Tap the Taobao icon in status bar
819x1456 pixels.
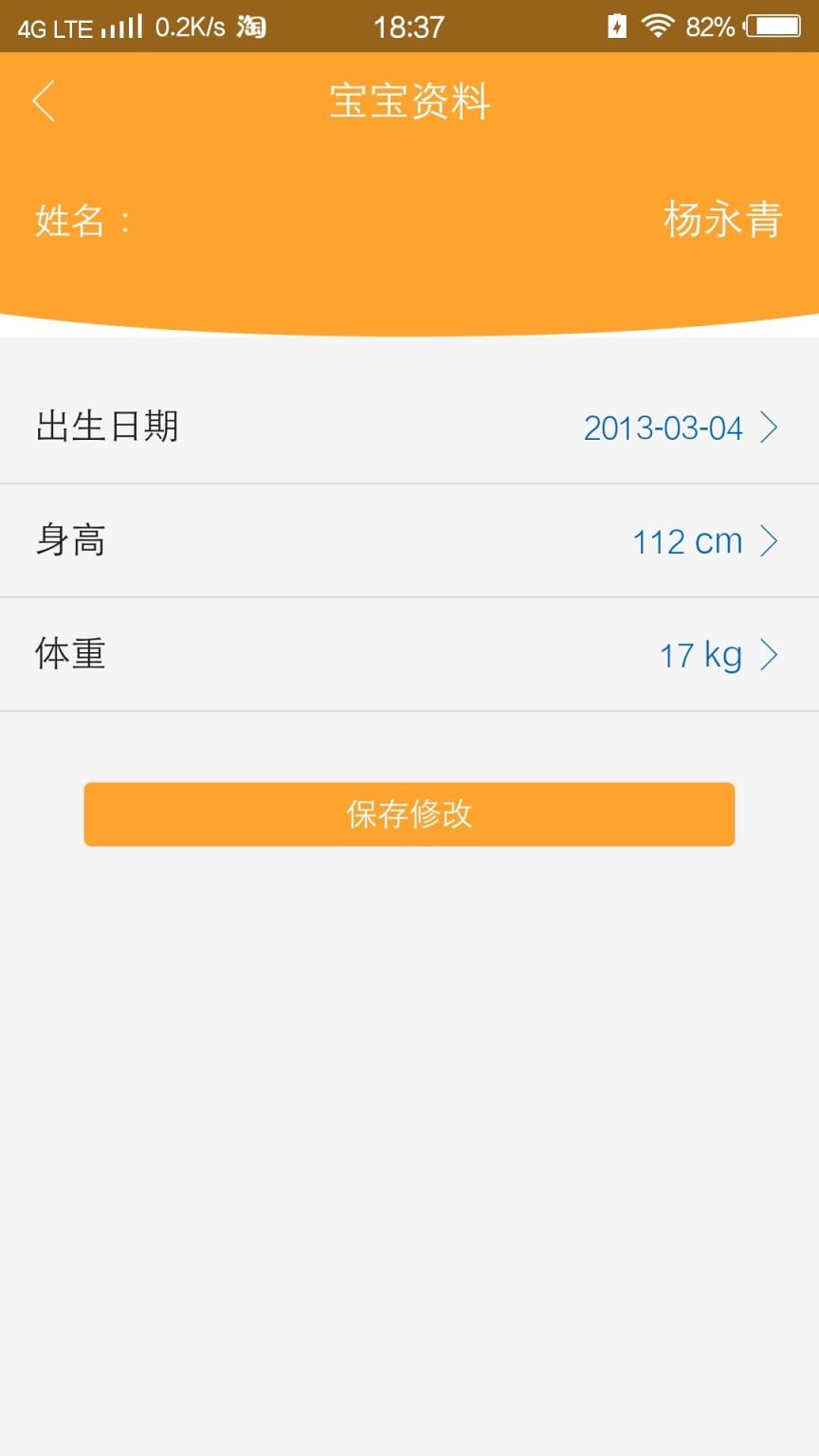pyautogui.click(x=251, y=26)
